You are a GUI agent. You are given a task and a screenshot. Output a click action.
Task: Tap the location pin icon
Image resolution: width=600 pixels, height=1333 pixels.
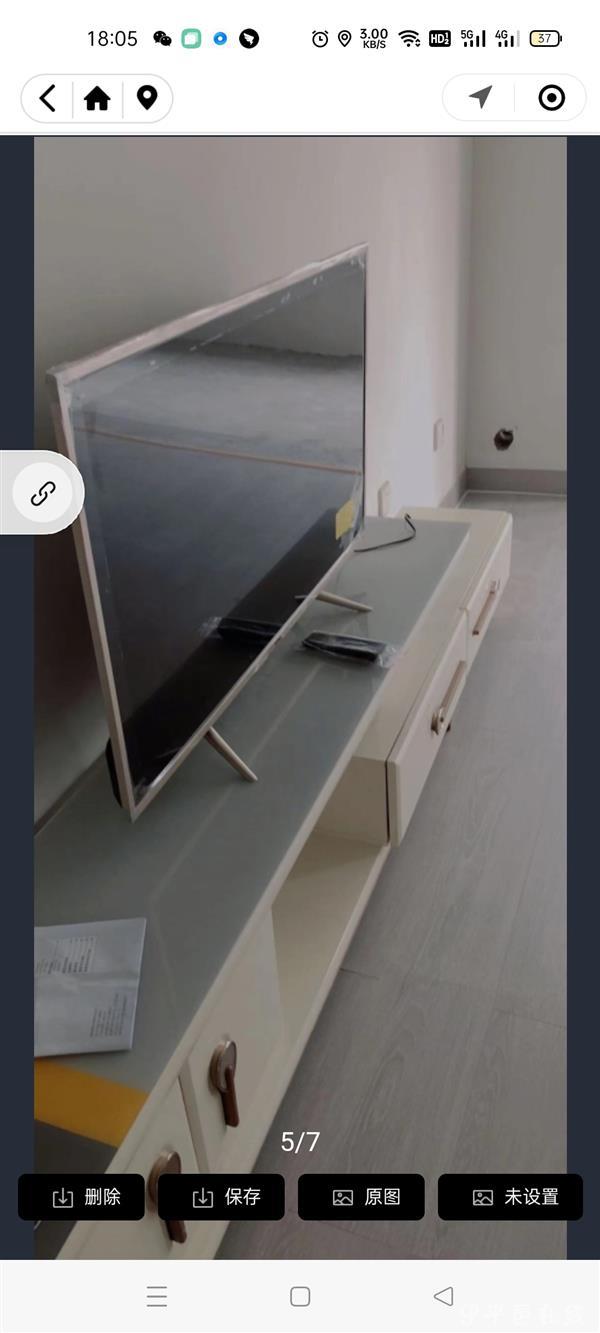coord(147,98)
